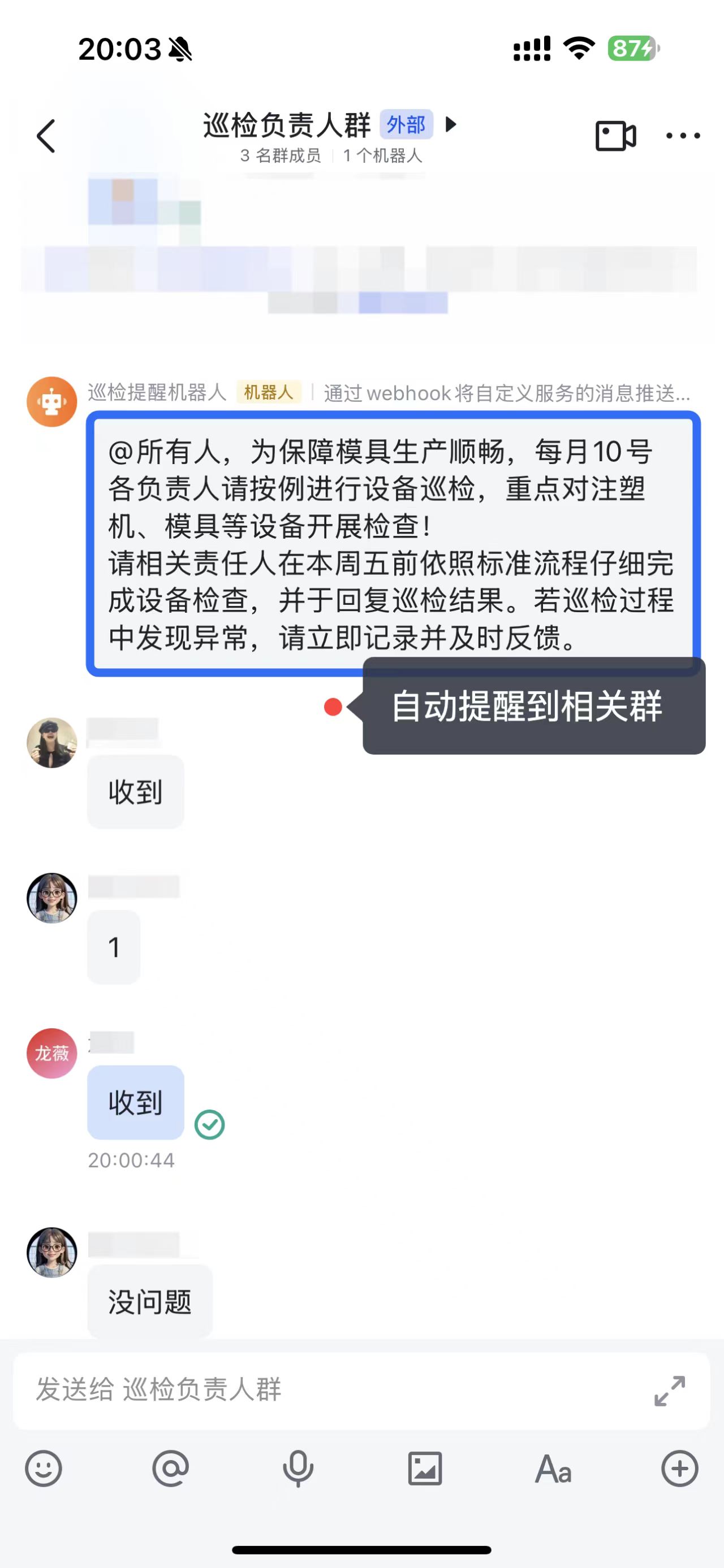Open the three-dot group settings menu
Viewport: 724px width, 1568px height.
coord(683,136)
